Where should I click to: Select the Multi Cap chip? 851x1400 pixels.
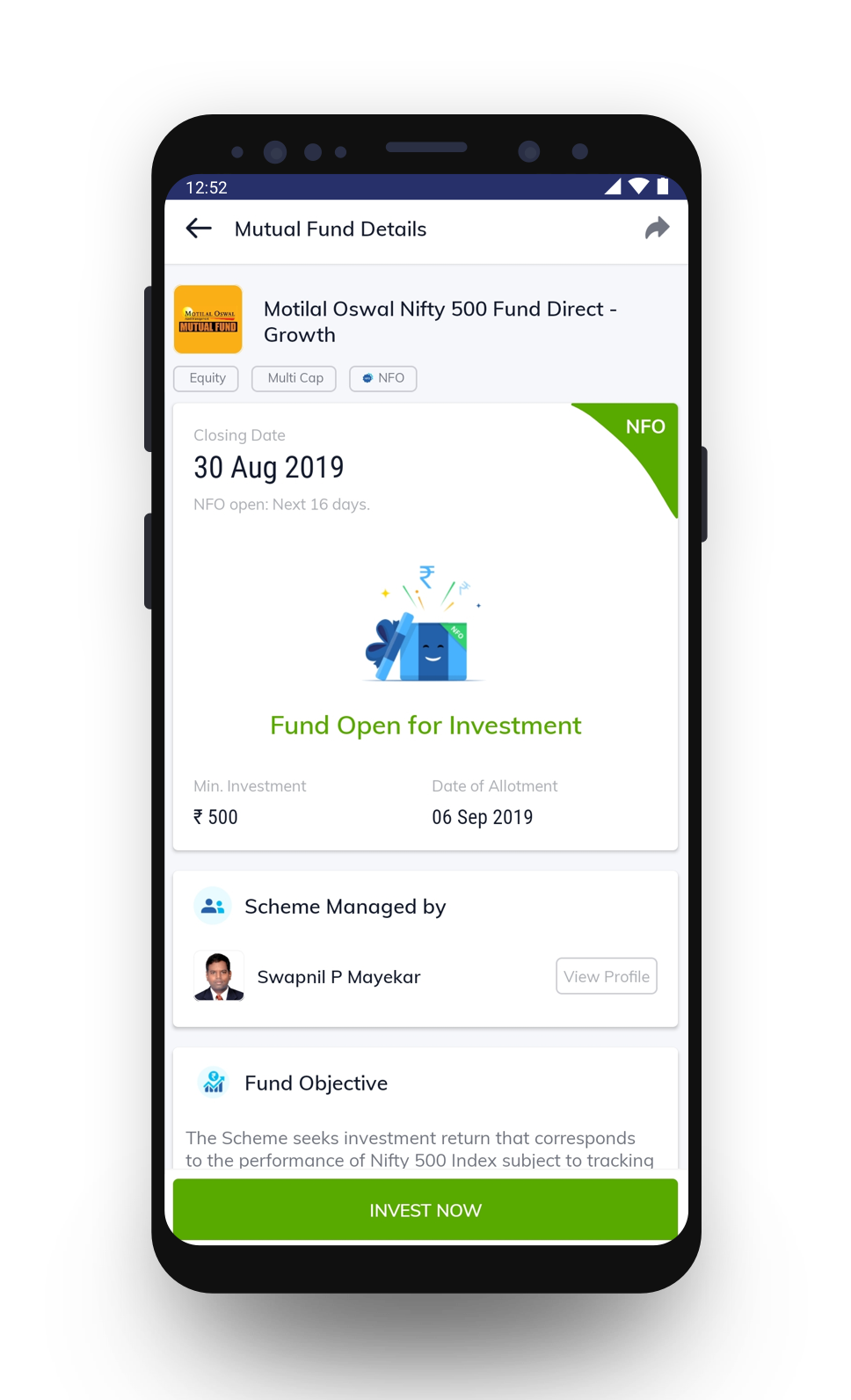[295, 378]
